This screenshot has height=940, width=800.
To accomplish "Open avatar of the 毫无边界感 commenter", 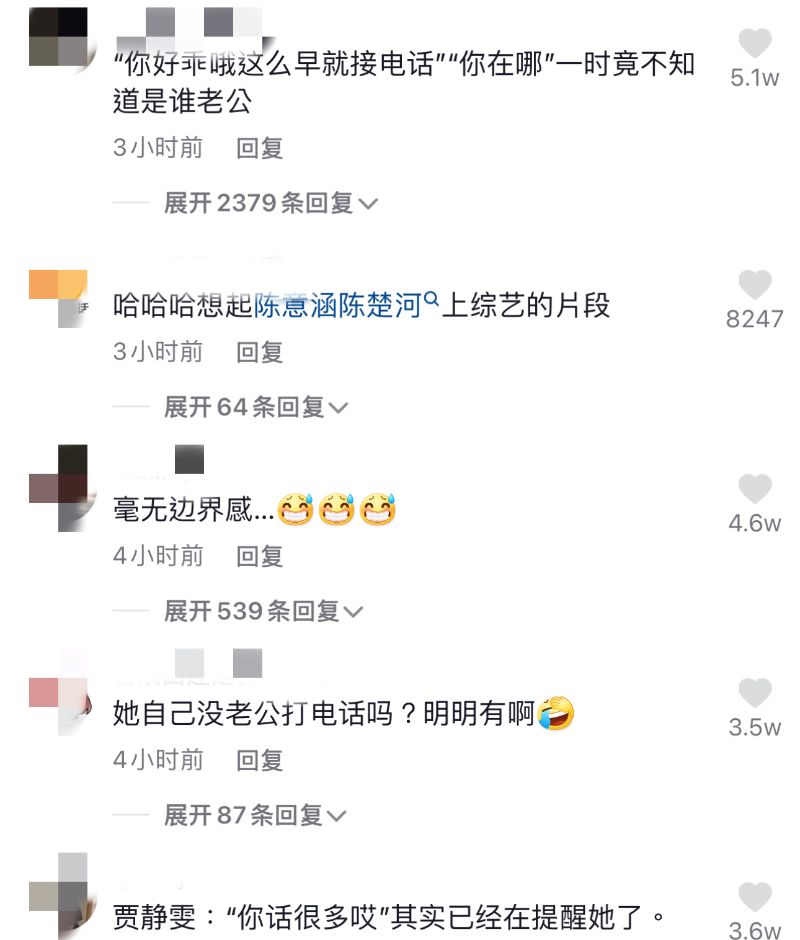I will coord(58,488).
